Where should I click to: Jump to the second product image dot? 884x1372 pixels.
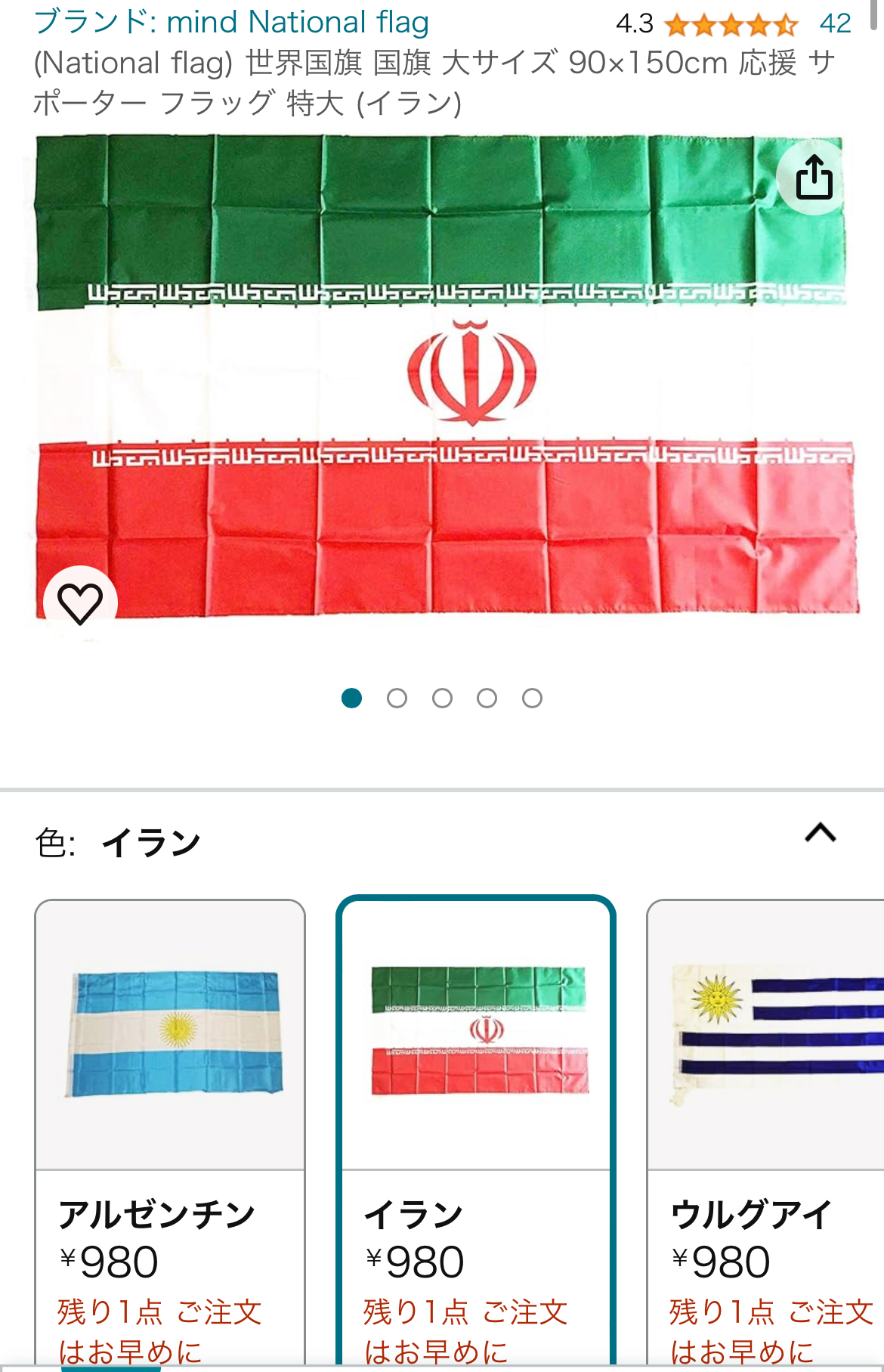pyautogui.click(x=397, y=698)
